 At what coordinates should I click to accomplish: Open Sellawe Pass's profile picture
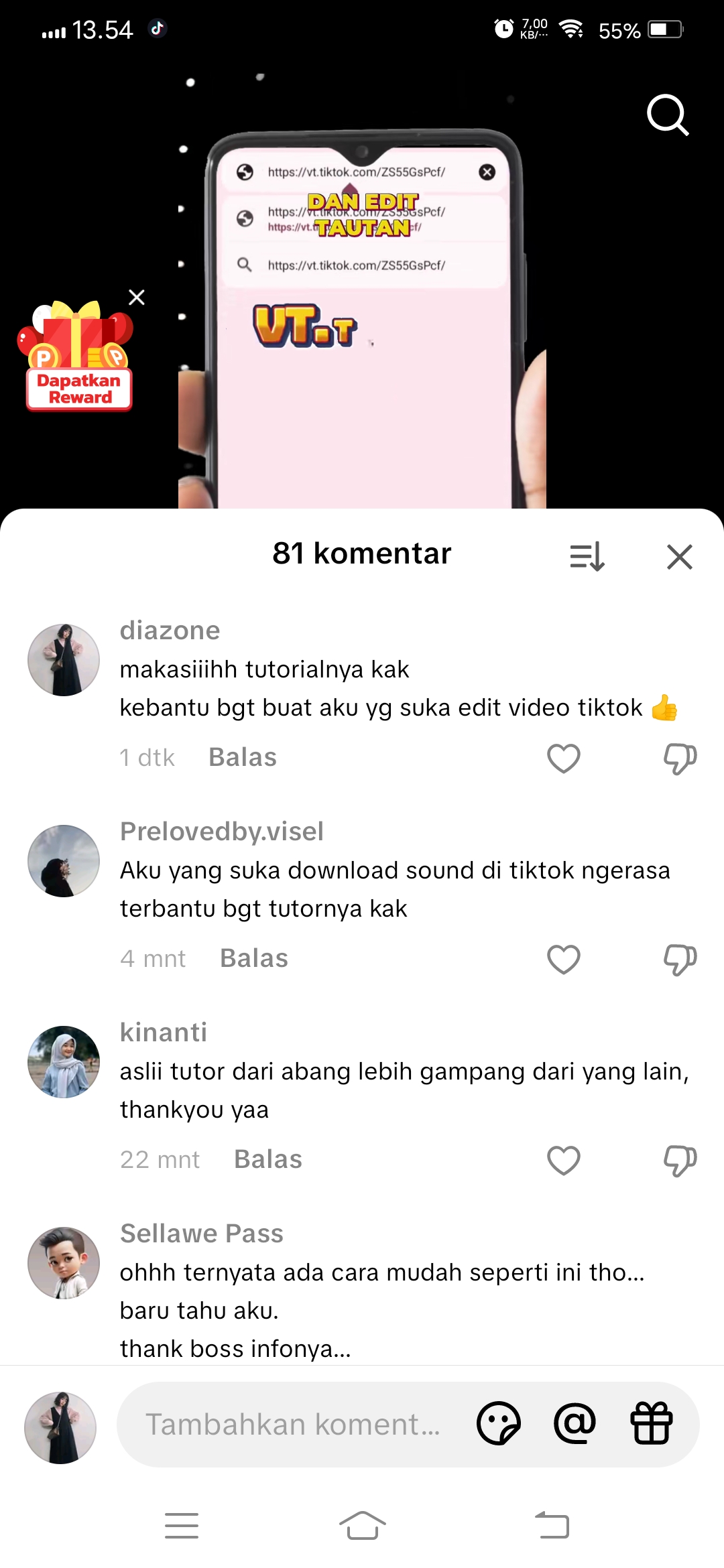[x=64, y=1262]
